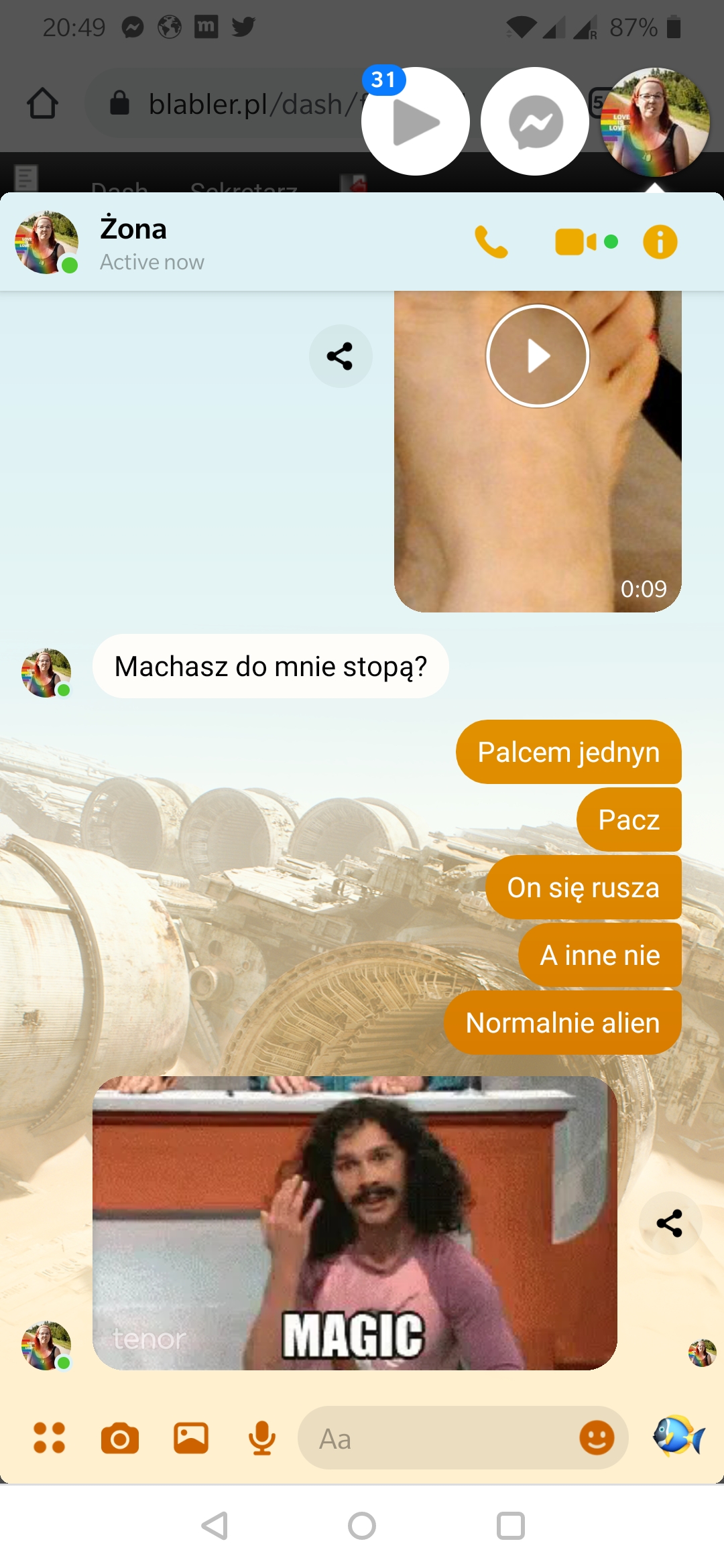The height and width of the screenshot is (1568, 724).
Task: Open more actions grid in composer
Action: pos(49,1437)
